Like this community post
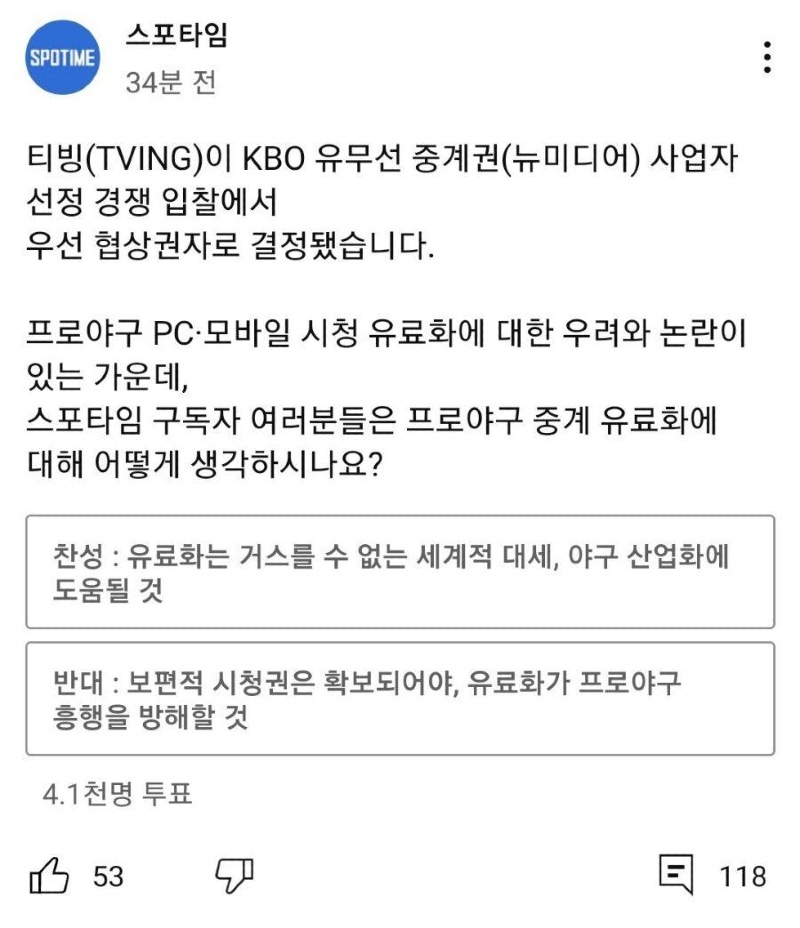The height and width of the screenshot is (928, 800). [50, 877]
